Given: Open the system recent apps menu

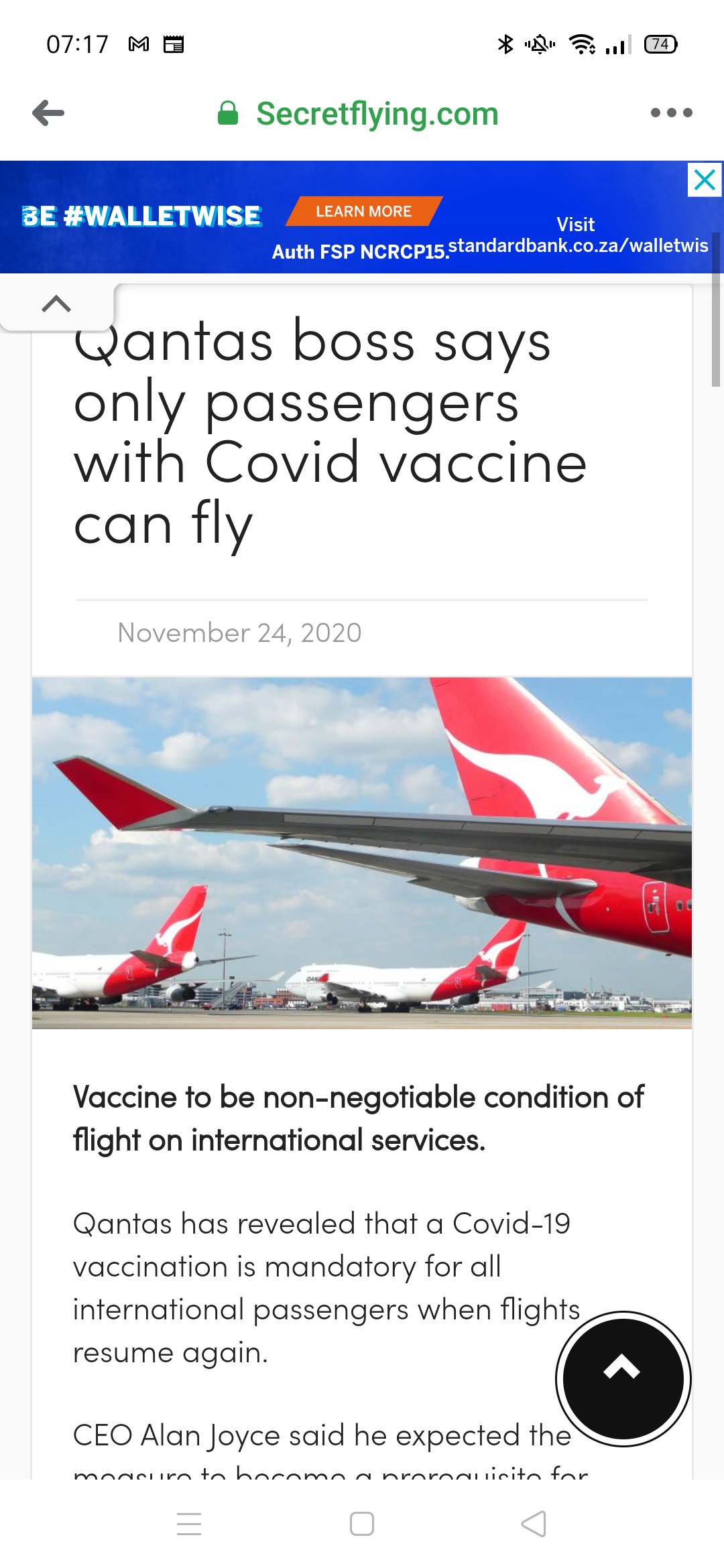Looking at the screenshot, I should click(x=189, y=1524).
